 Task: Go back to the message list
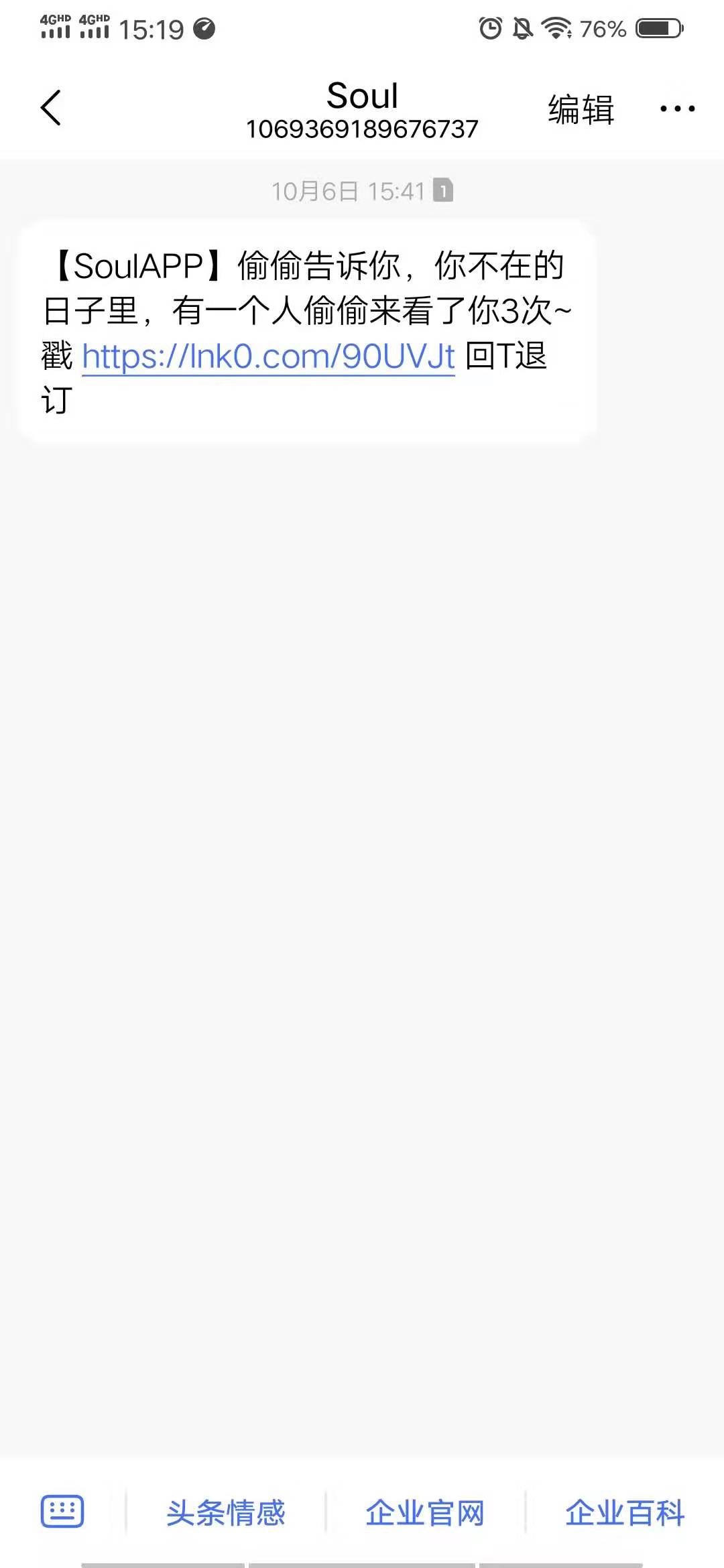51,108
